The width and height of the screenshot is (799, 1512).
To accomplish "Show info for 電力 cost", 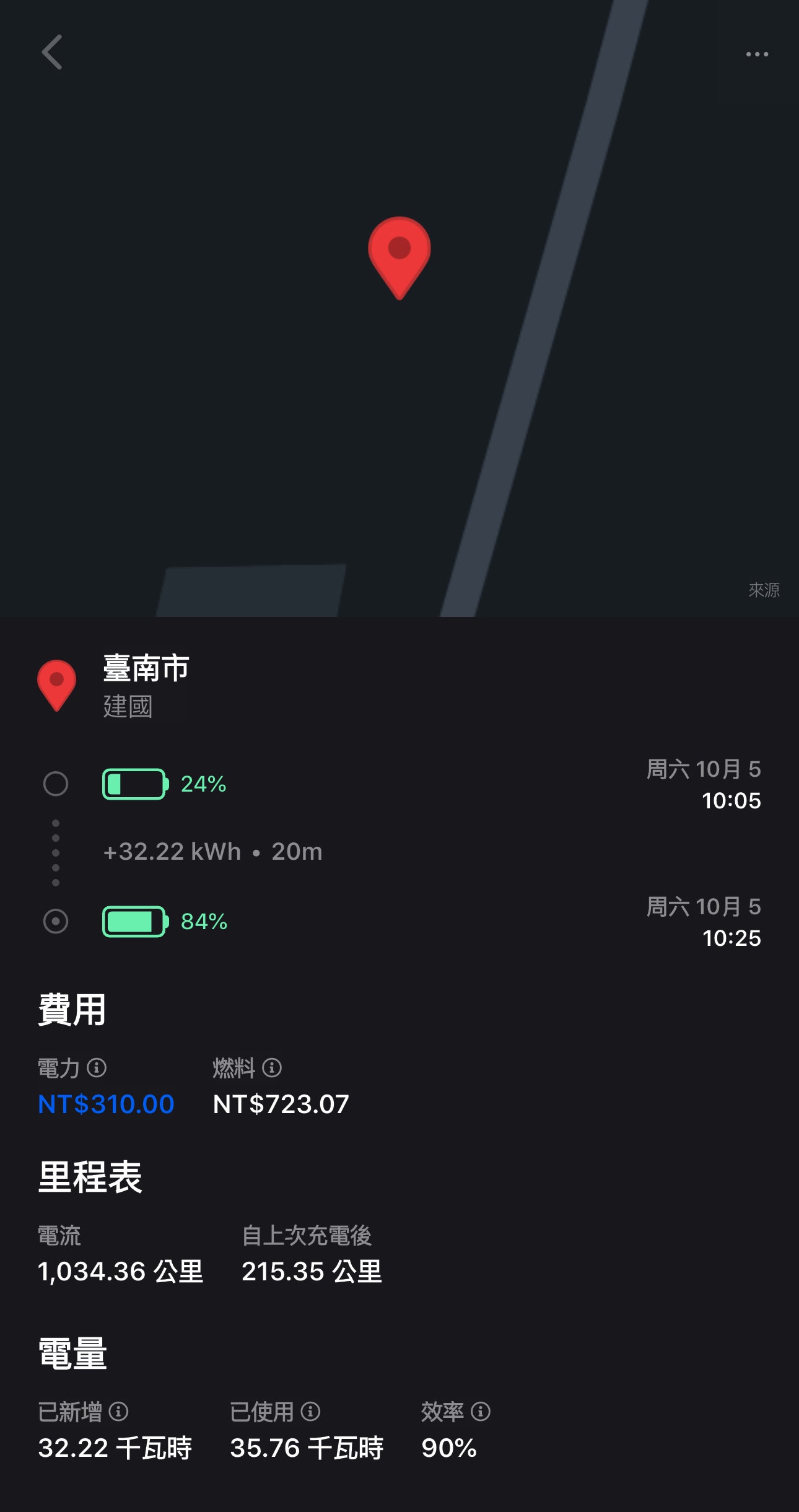I will (x=97, y=1068).
